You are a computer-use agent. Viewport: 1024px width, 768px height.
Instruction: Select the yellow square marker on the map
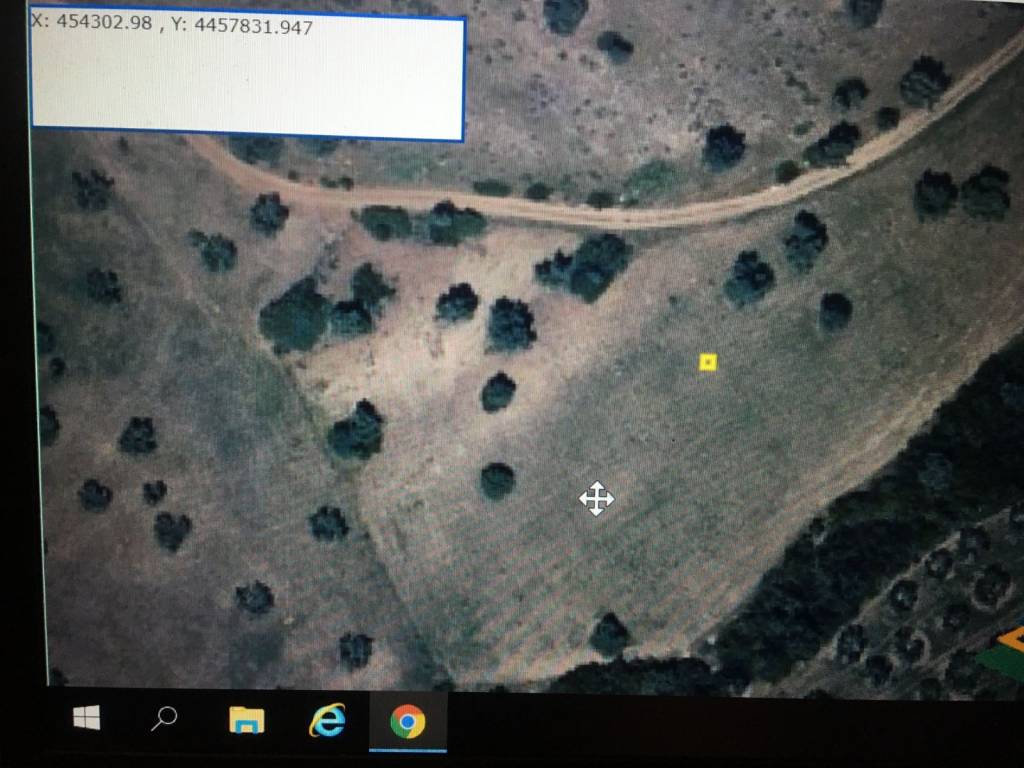coord(708,362)
